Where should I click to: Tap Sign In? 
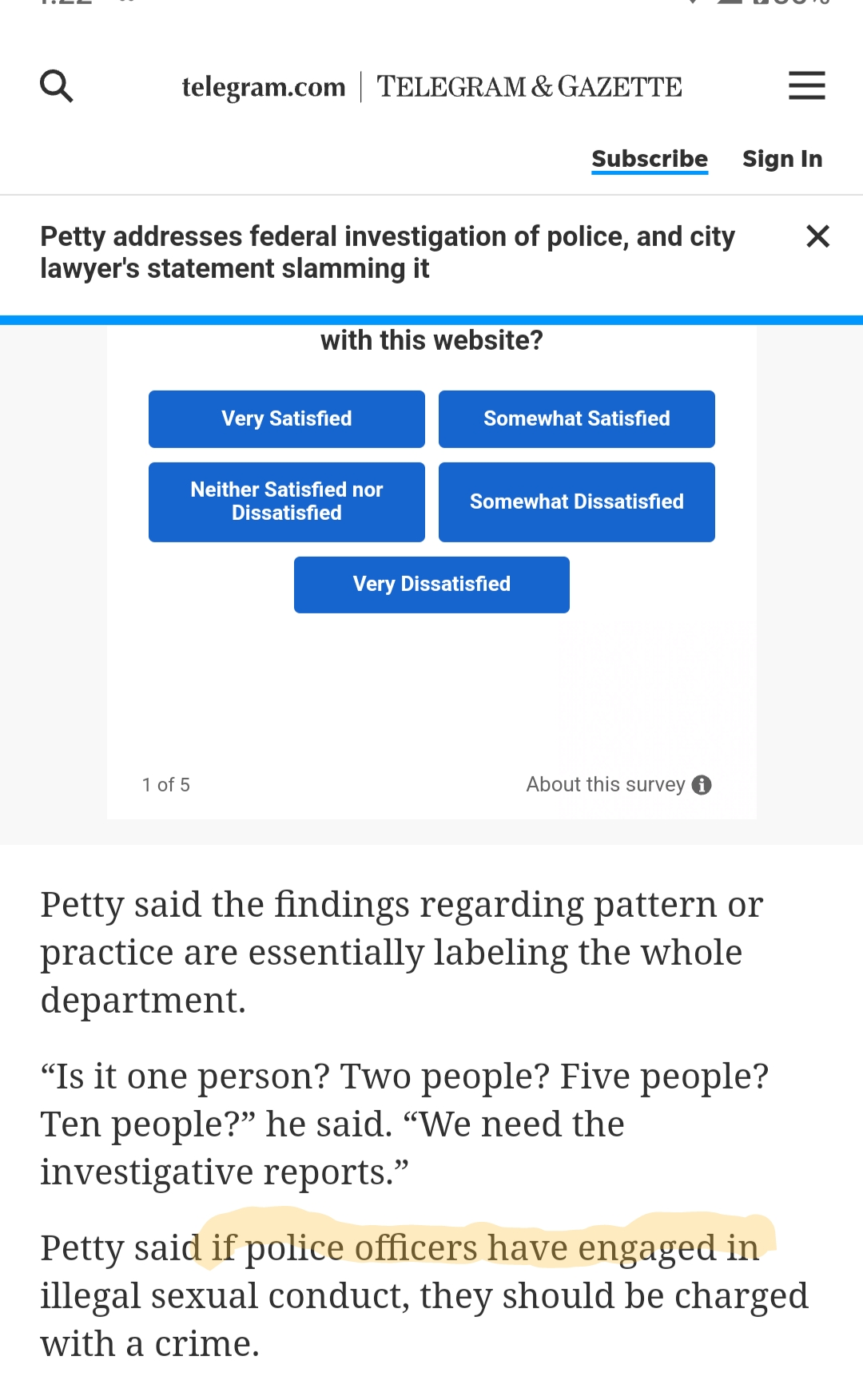(x=781, y=159)
